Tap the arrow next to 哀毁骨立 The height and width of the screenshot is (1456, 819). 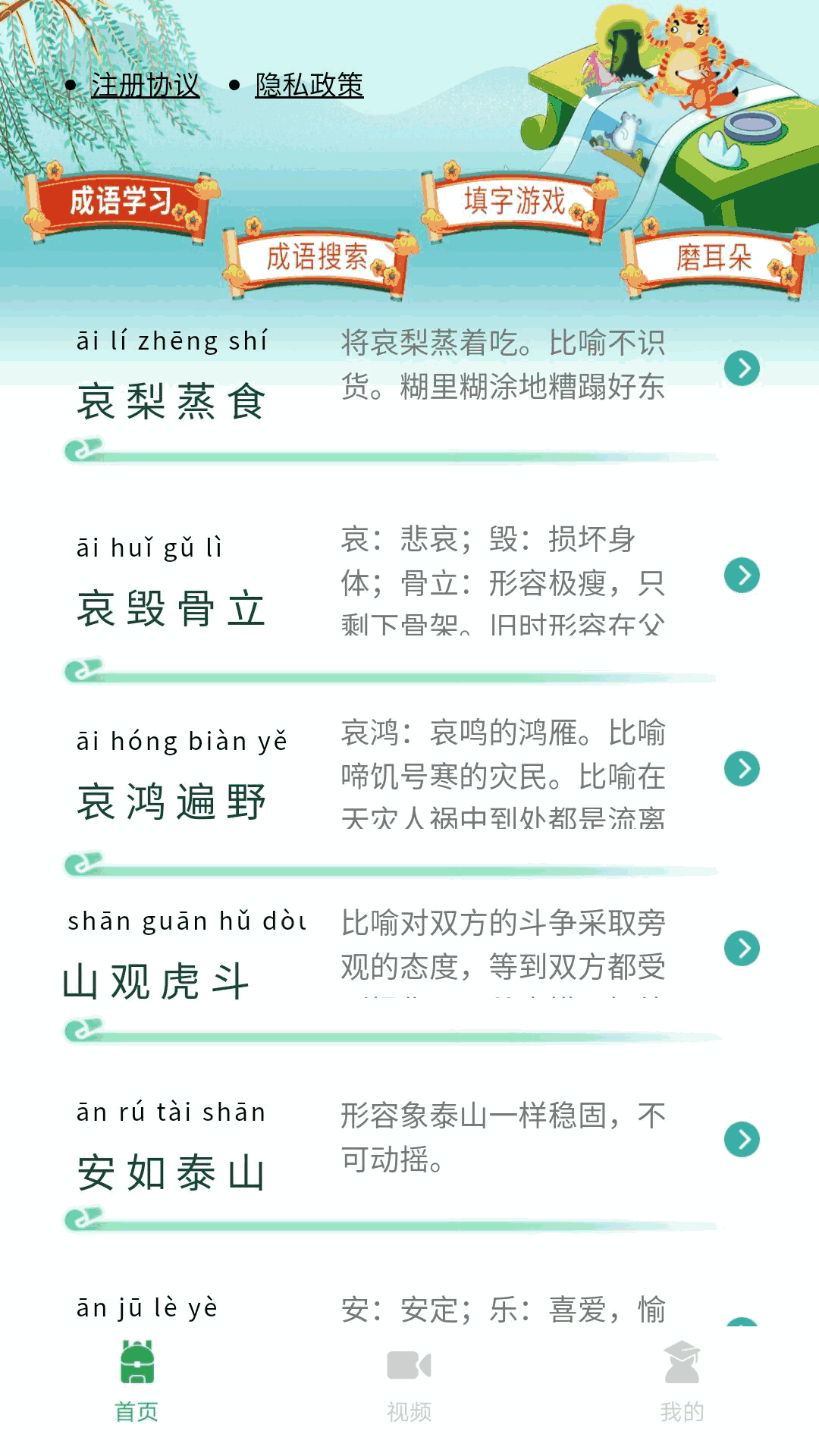[x=742, y=576]
